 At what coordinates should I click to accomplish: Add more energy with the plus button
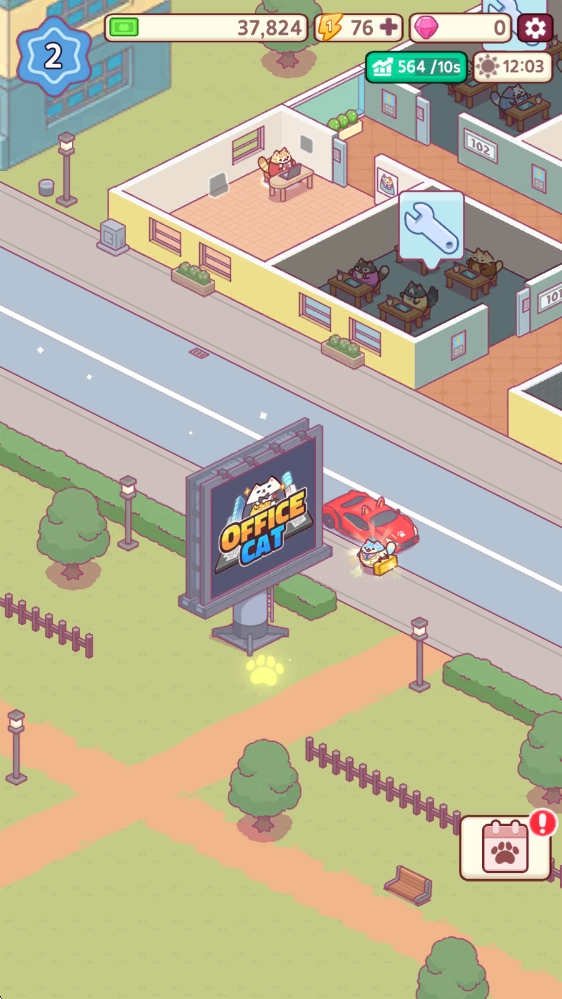coord(389,28)
